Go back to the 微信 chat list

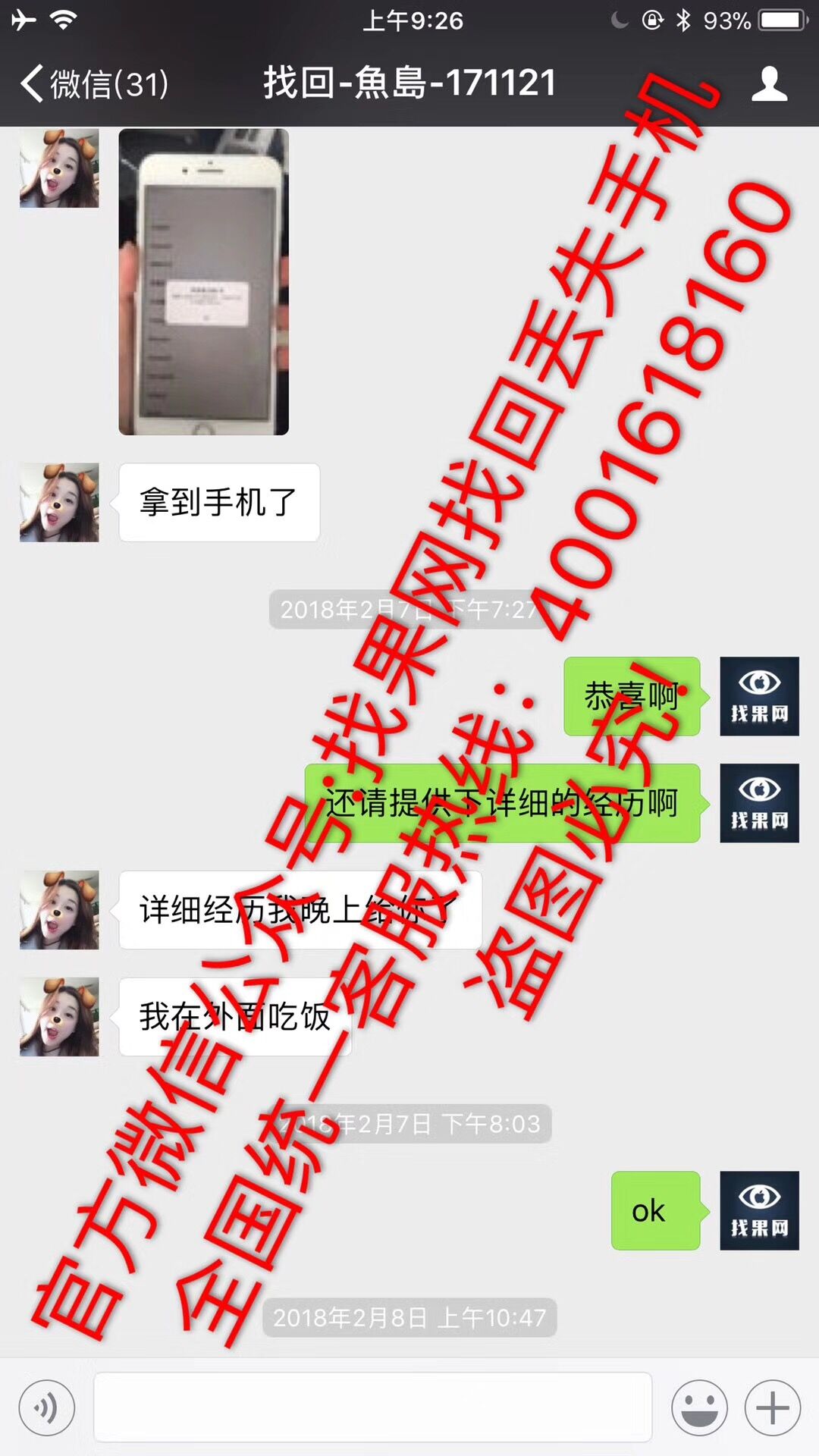tap(95, 83)
